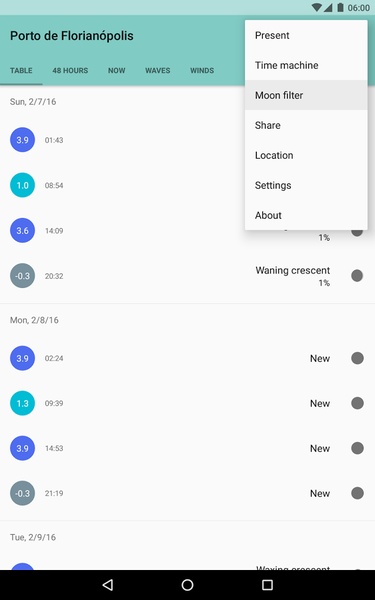Image resolution: width=375 pixels, height=600 pixels.
Task: Go to the home screen
Action: point(188,585)
